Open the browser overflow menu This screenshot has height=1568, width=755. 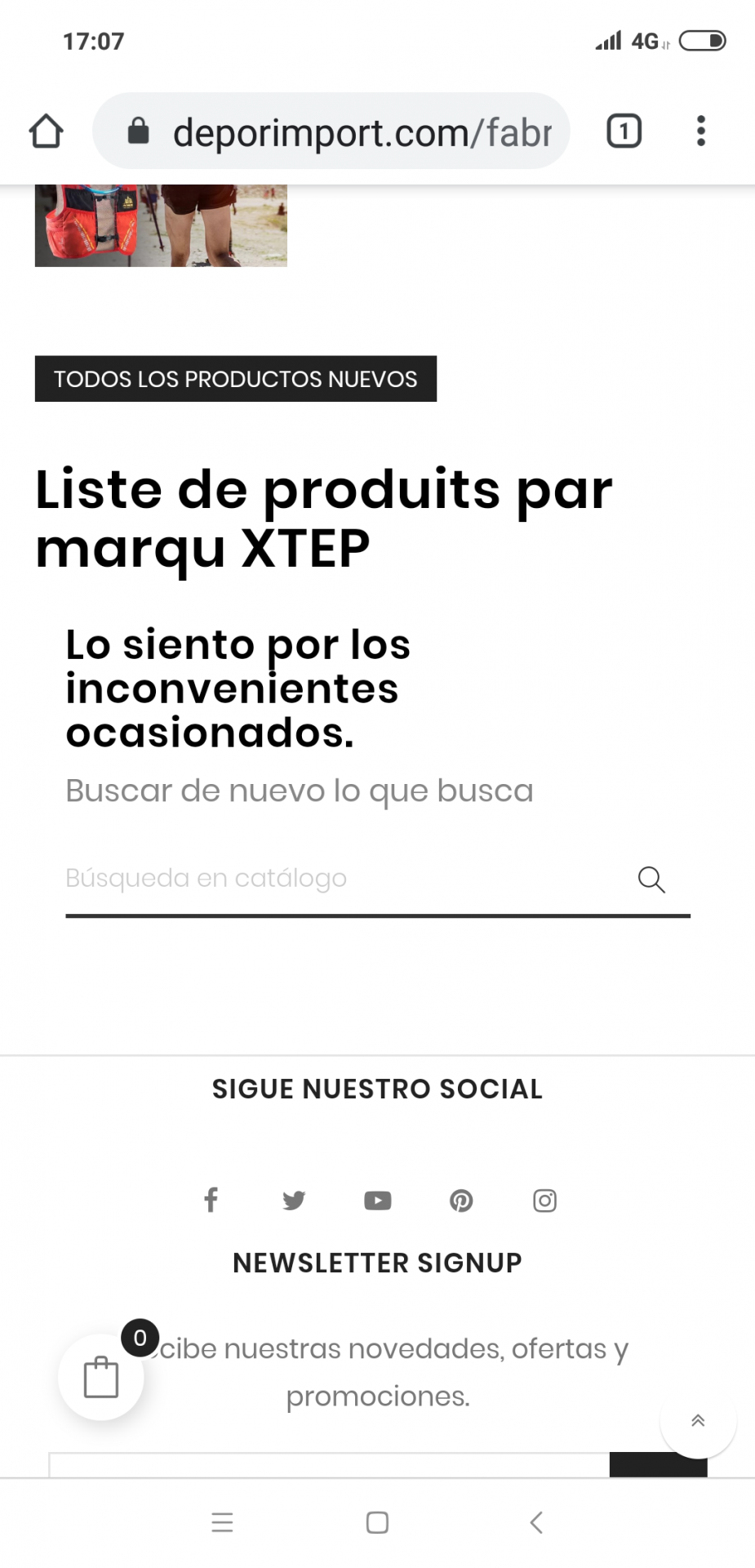pos(700,131)
